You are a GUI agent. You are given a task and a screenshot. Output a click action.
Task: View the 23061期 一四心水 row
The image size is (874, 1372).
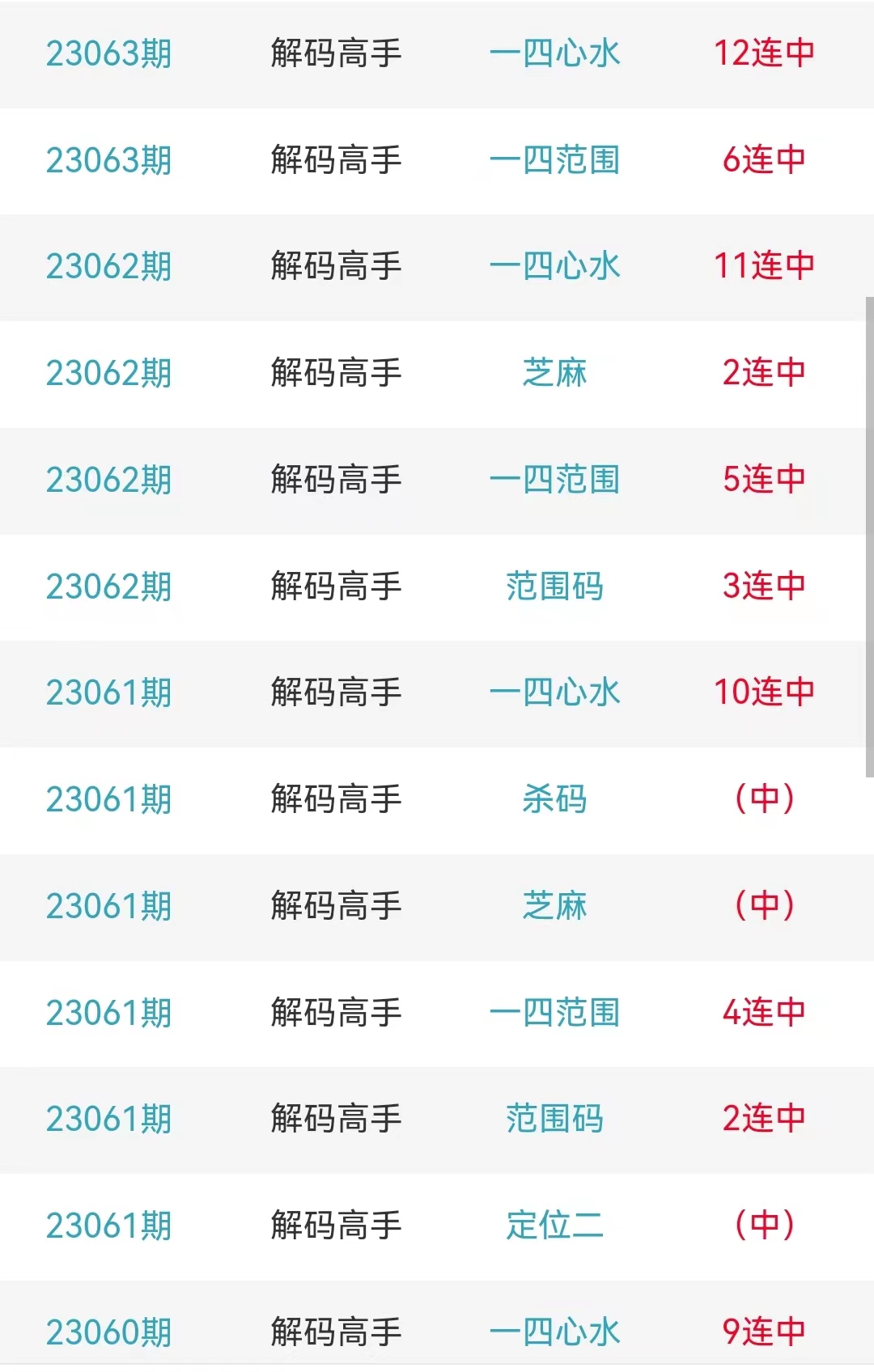pos(554,692)
